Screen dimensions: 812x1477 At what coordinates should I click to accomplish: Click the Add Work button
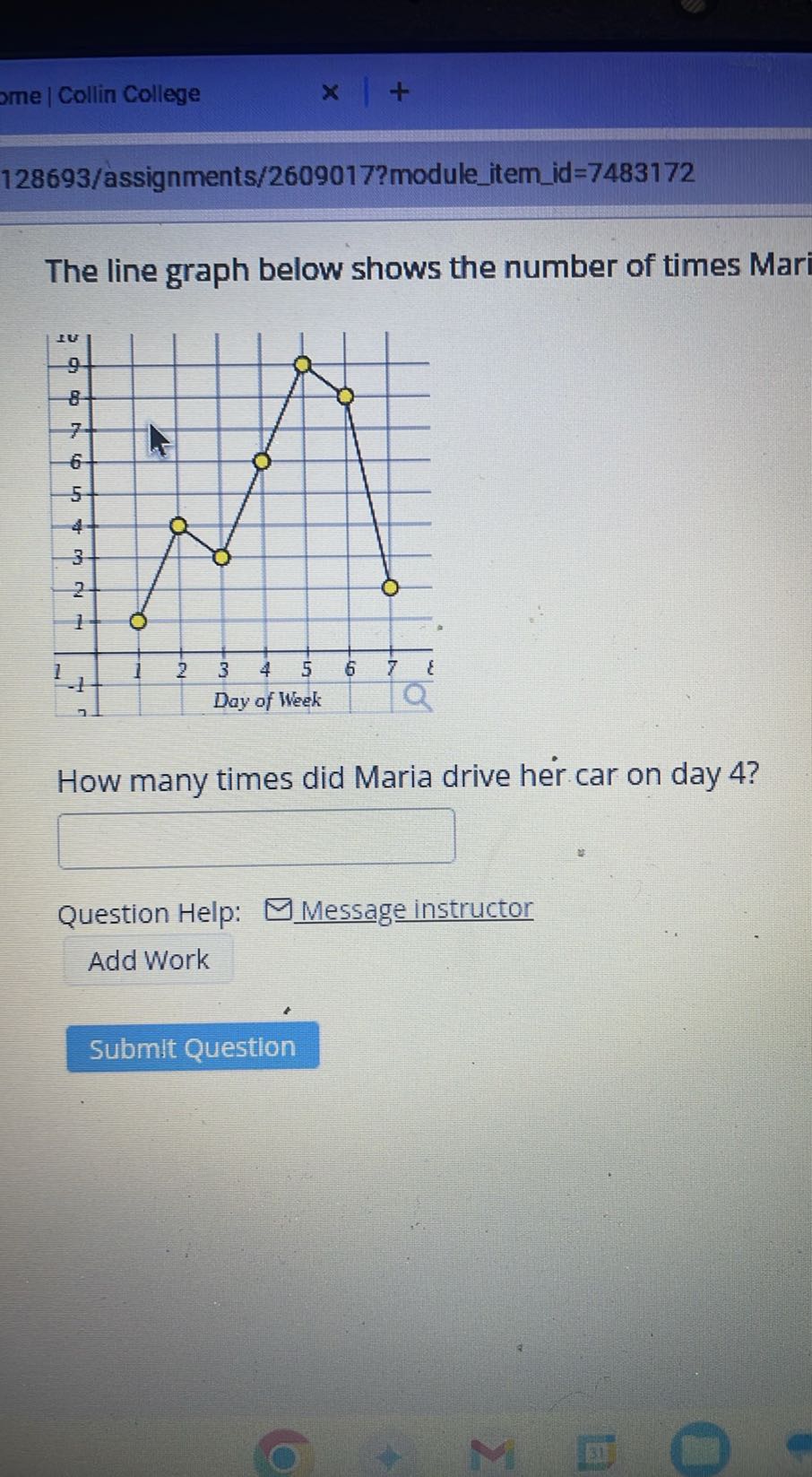(147, 960)
